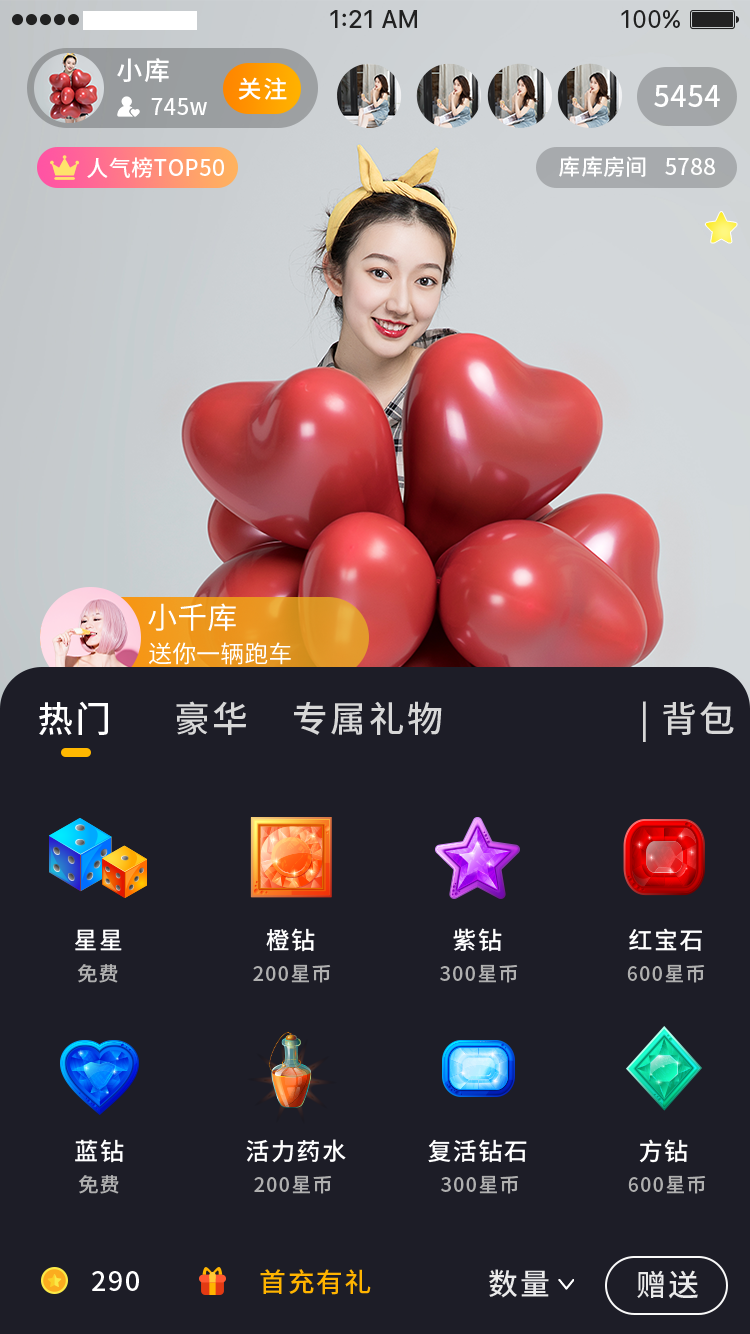Screen dimensions: 750x1334
Task: Tap the yellow star icon
Action: tap(720, 229)
